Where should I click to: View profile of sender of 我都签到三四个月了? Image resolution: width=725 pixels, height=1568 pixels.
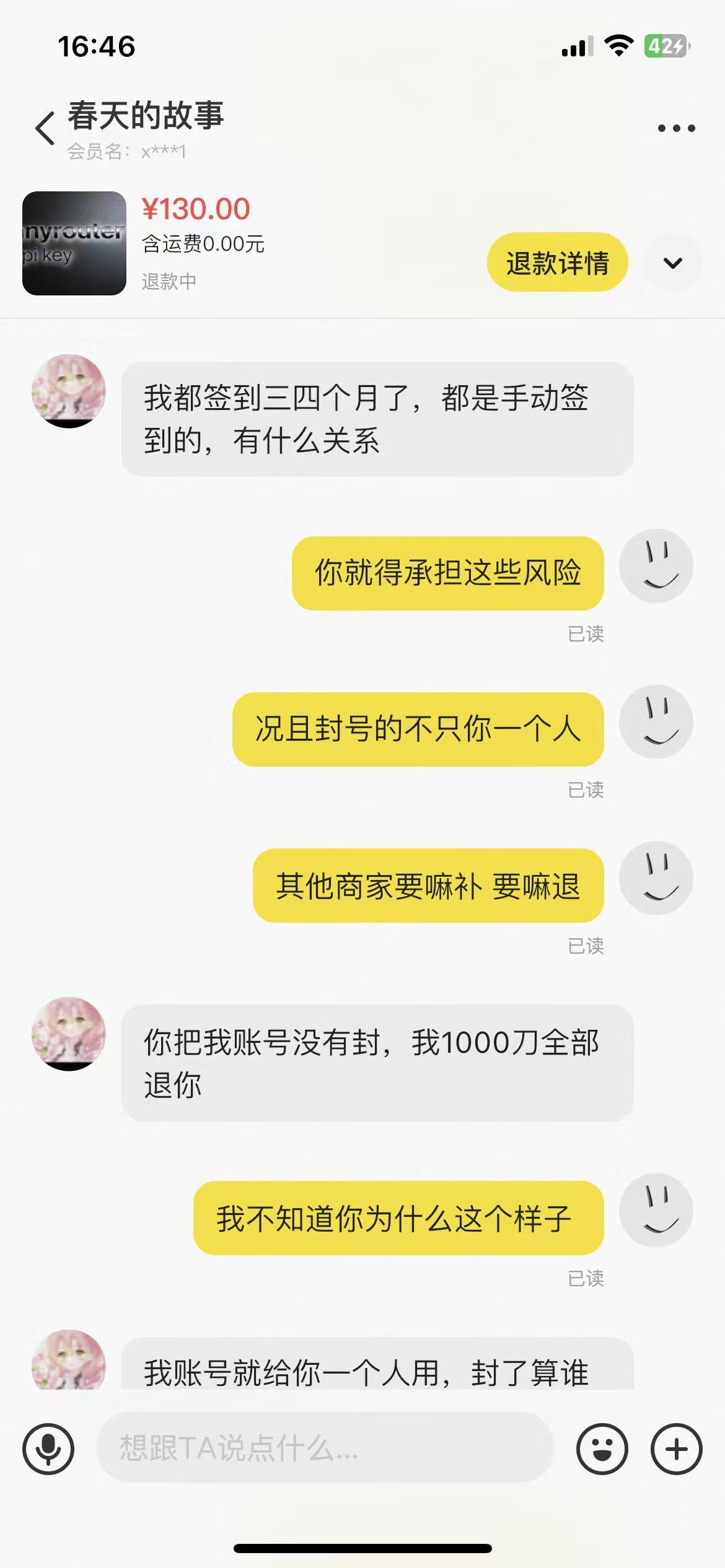coord(69,391)
